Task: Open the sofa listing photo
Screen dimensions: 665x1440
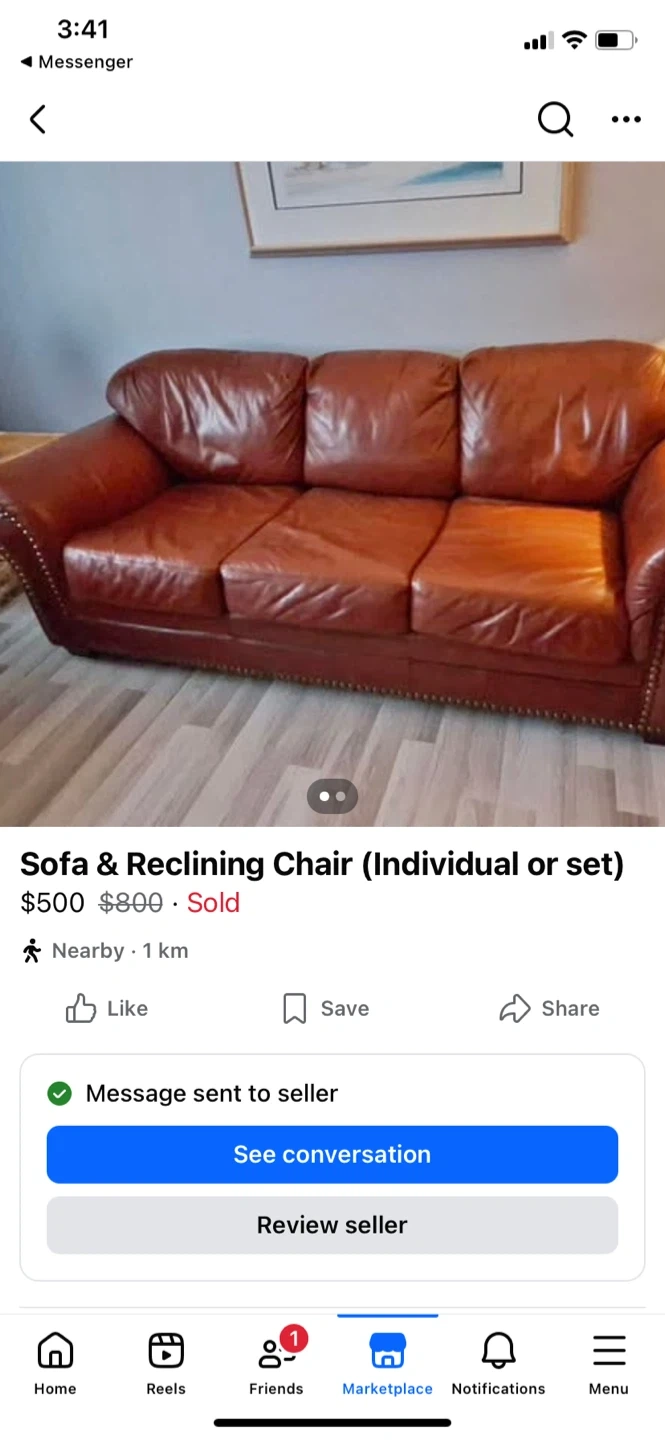Action: point(332,494)
